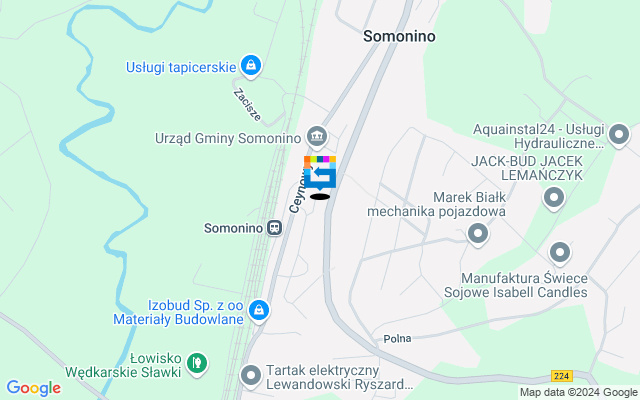Tap the Aquainstal24 Usługi Hydrauliczne marker

[619, 134]
